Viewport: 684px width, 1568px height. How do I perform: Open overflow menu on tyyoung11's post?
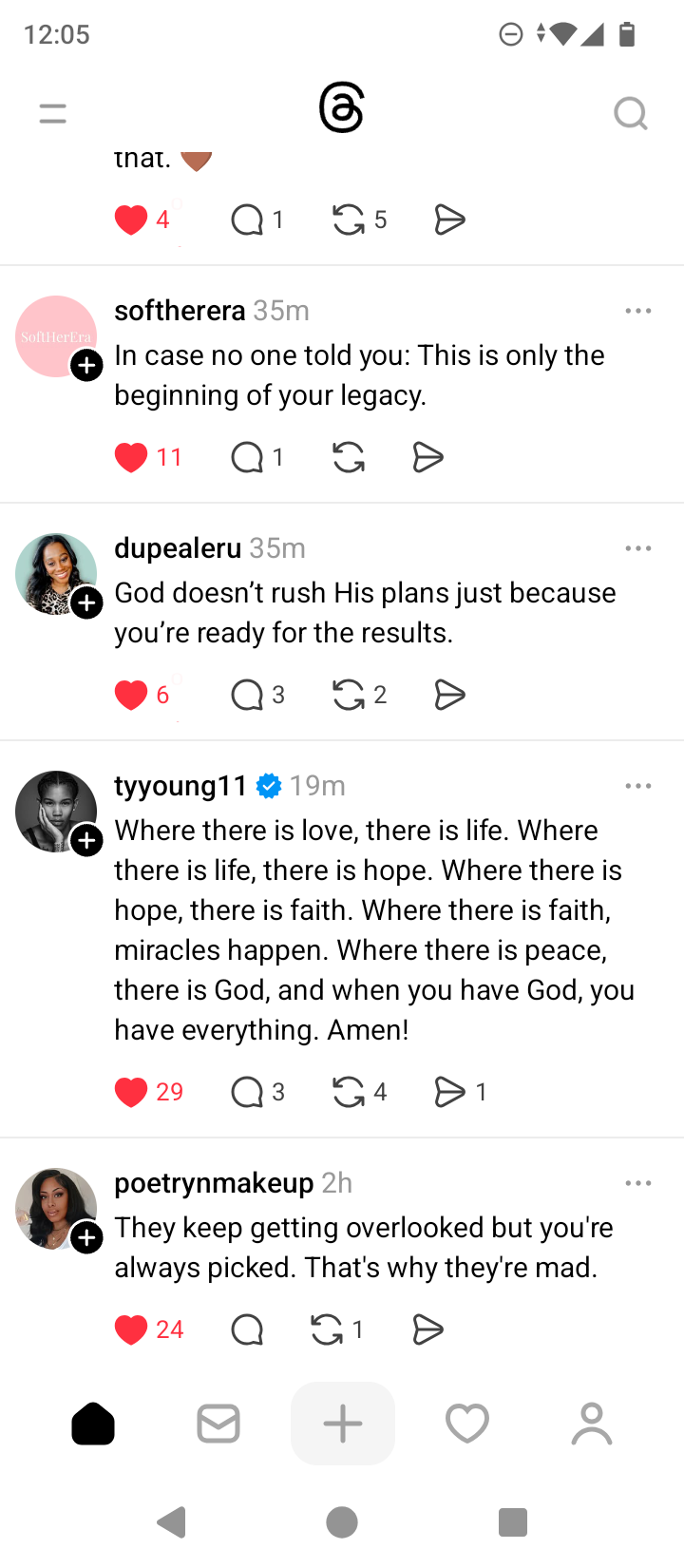(x=638, y=786)
